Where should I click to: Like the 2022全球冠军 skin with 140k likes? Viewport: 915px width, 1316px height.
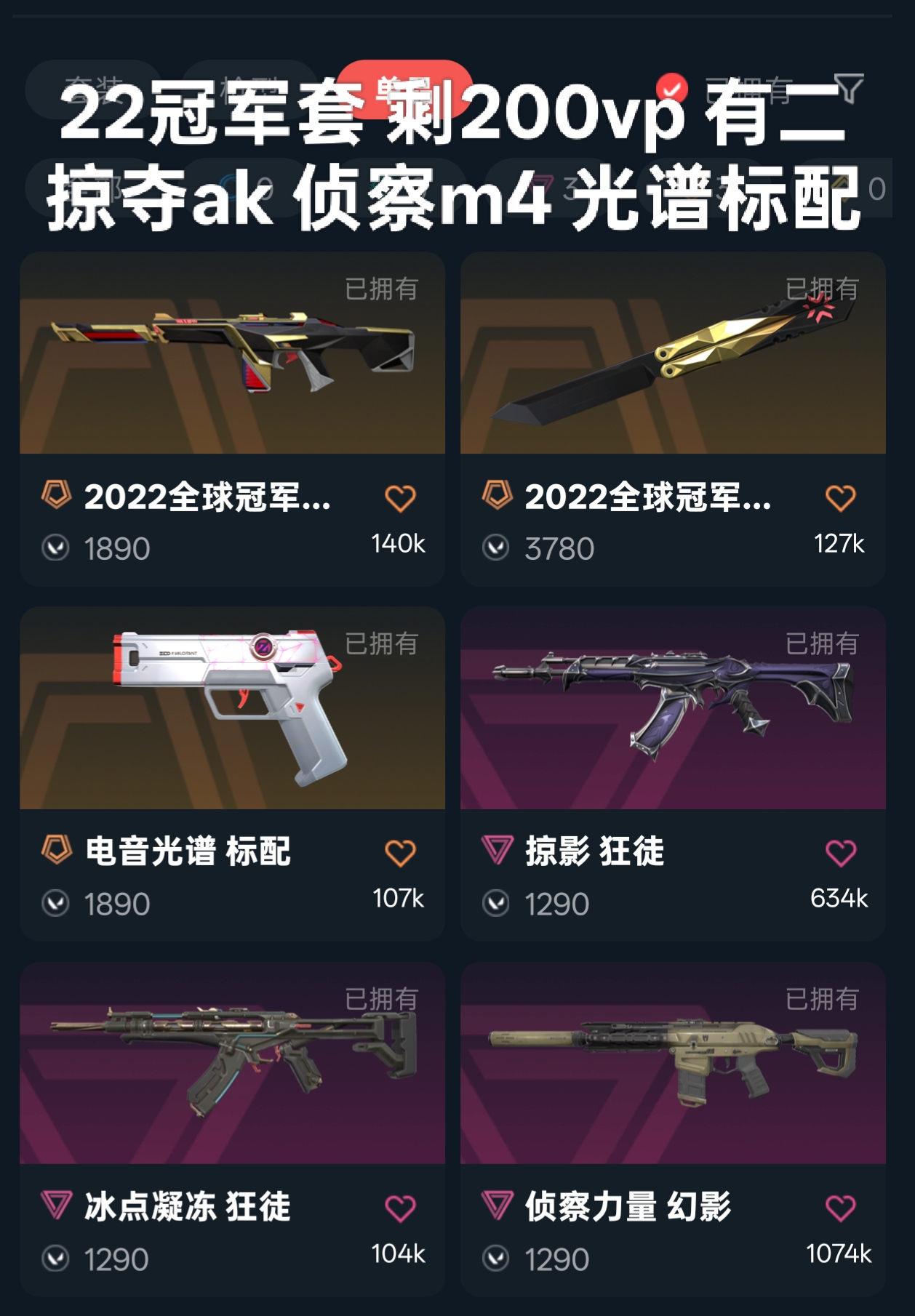[x=400, y=499]
